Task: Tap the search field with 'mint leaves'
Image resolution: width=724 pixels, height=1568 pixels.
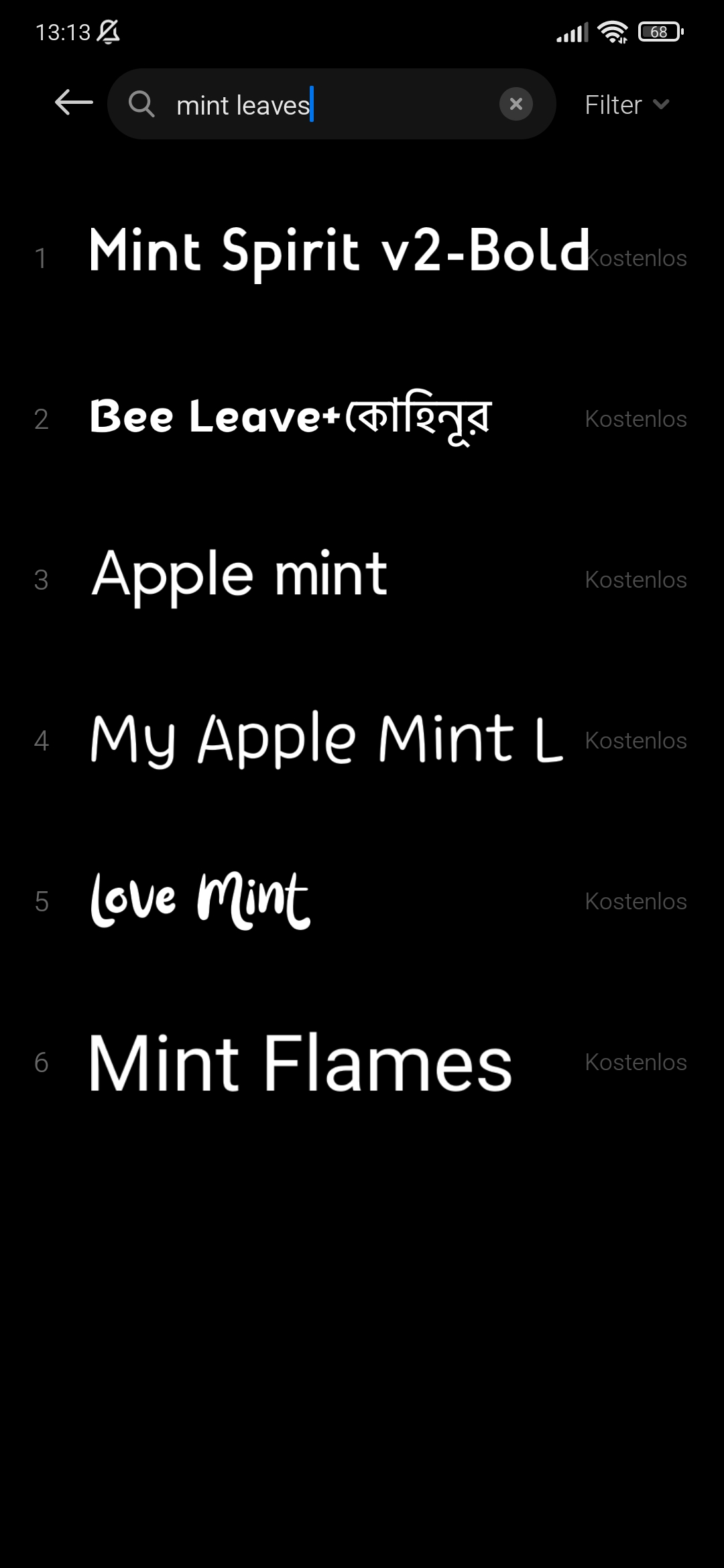Action: coord(322,105)
